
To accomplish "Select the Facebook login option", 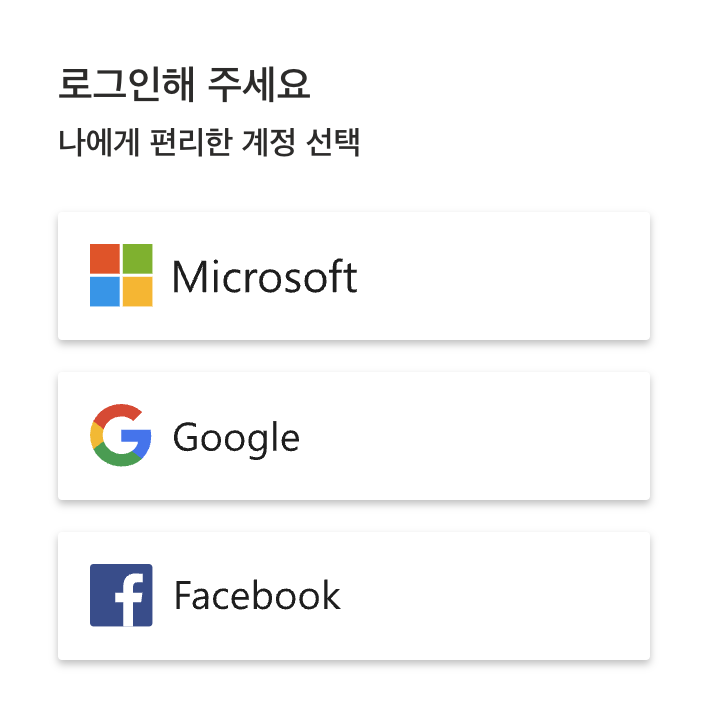I will pos(354,596).
